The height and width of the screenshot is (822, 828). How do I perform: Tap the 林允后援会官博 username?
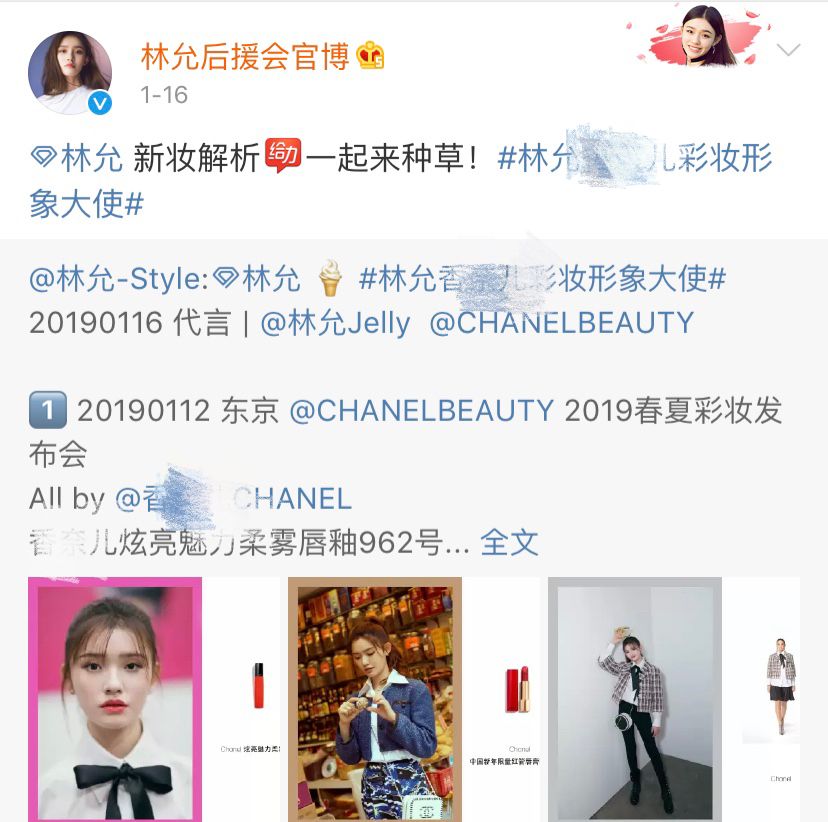[245, 57]
